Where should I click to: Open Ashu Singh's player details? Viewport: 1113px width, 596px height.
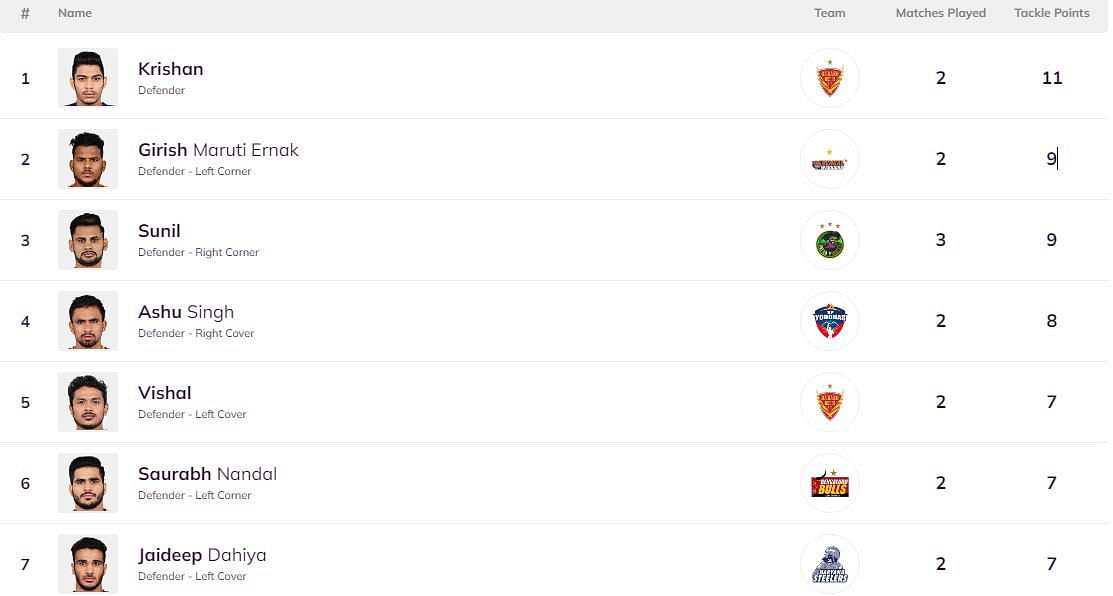[x=186, y=312]
